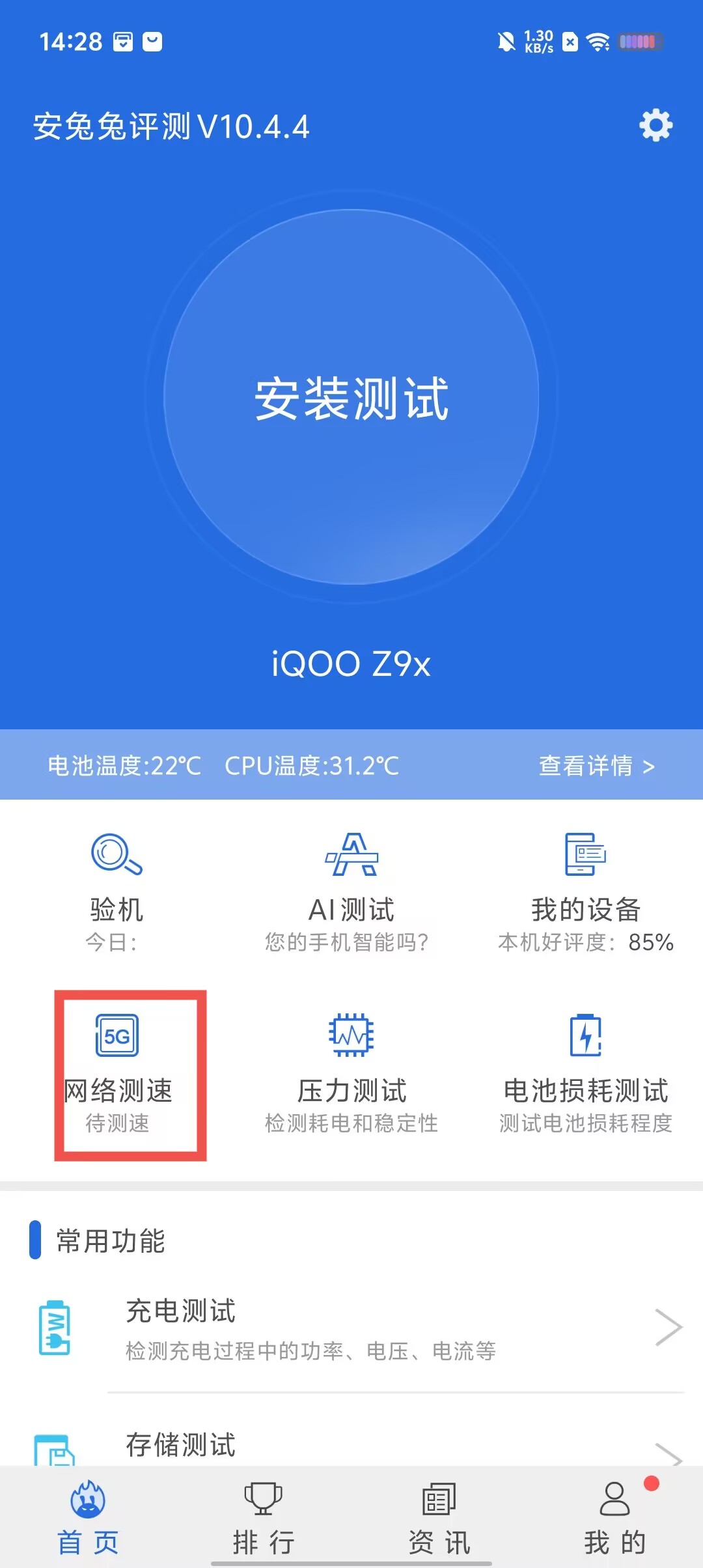This screenshot has height=1568, width=703.
Task: Launch the AI测试 feature
Action: (351, 892)
